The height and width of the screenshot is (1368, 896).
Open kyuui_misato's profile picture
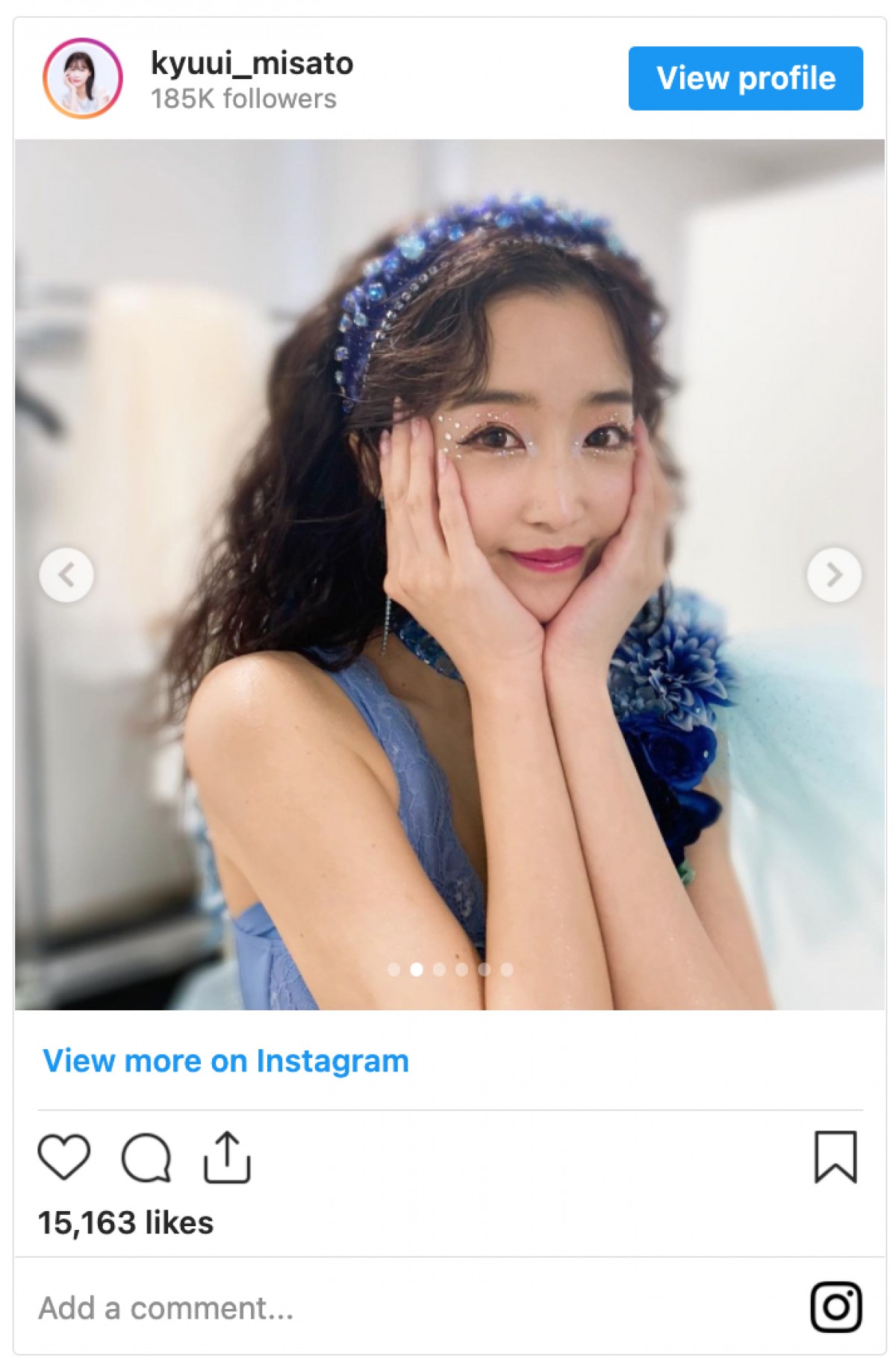[x=82, y=78]
